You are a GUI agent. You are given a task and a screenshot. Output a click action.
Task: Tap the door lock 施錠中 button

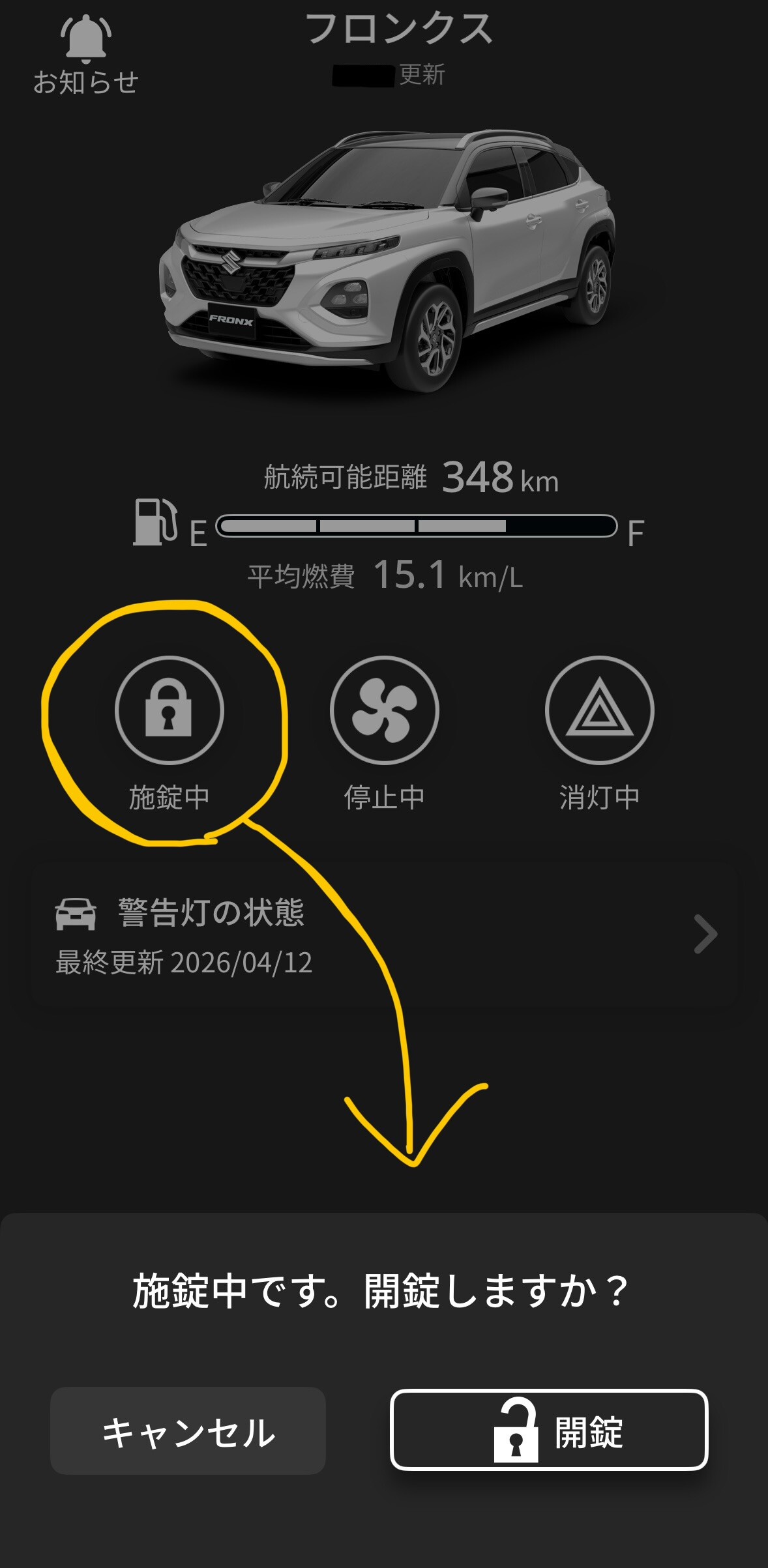(x=169, y=710)
